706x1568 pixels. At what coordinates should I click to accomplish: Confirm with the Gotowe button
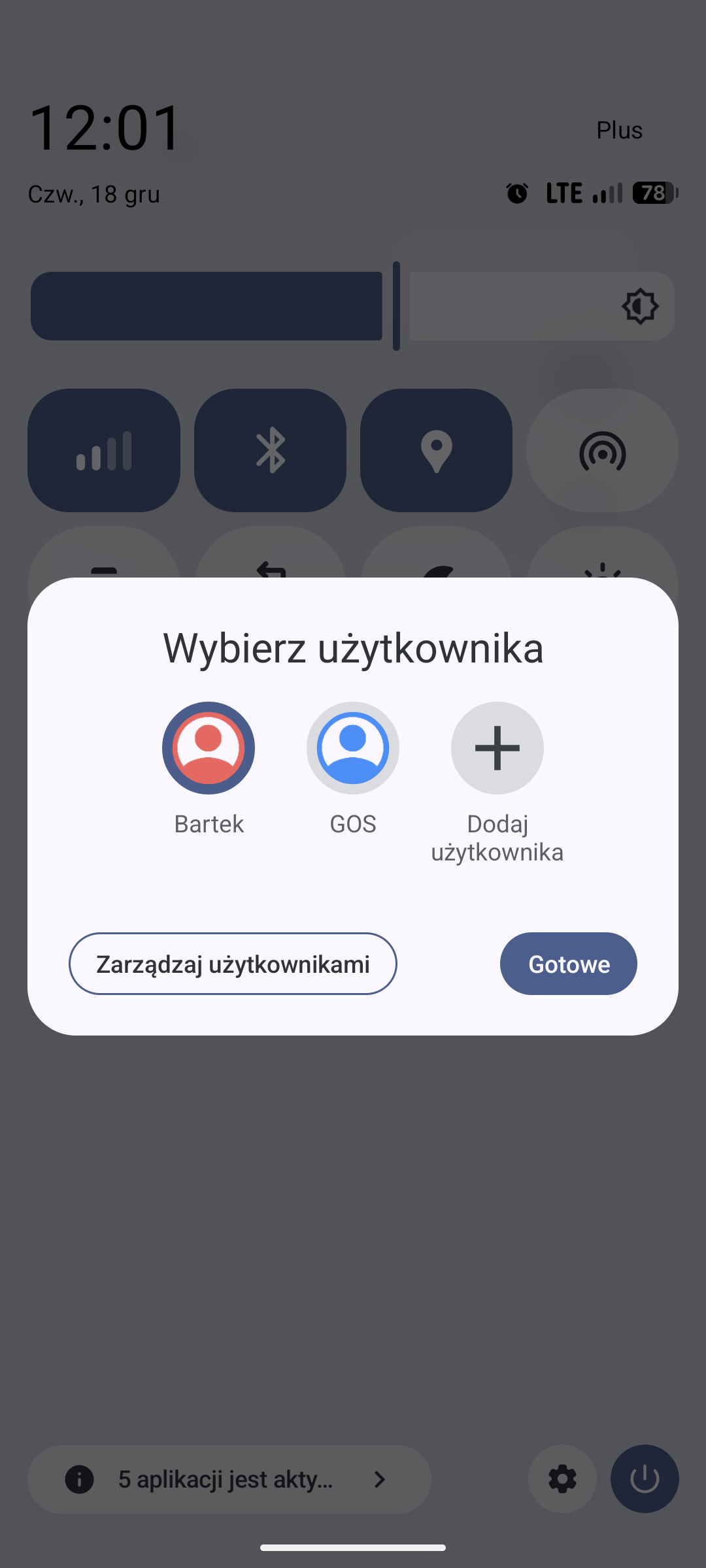tap(568, 964)
